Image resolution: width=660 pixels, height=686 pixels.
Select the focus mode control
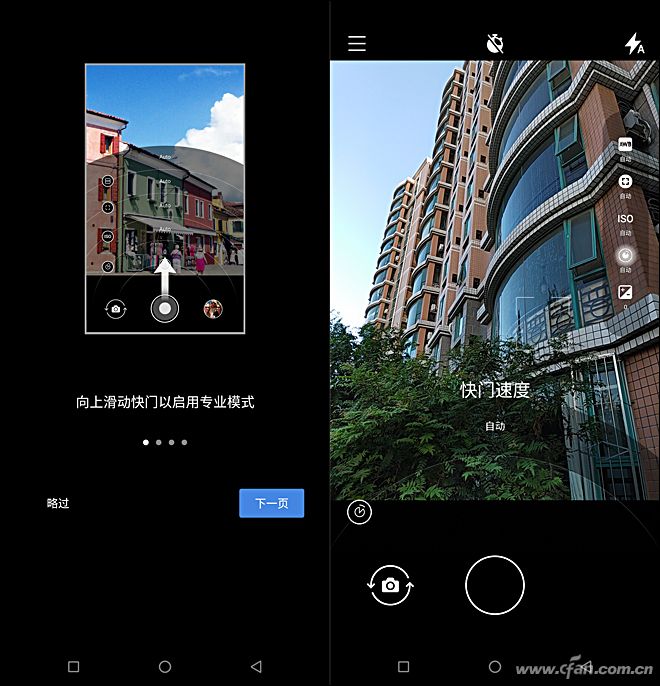pyautogui.click(x=625, y=182)
